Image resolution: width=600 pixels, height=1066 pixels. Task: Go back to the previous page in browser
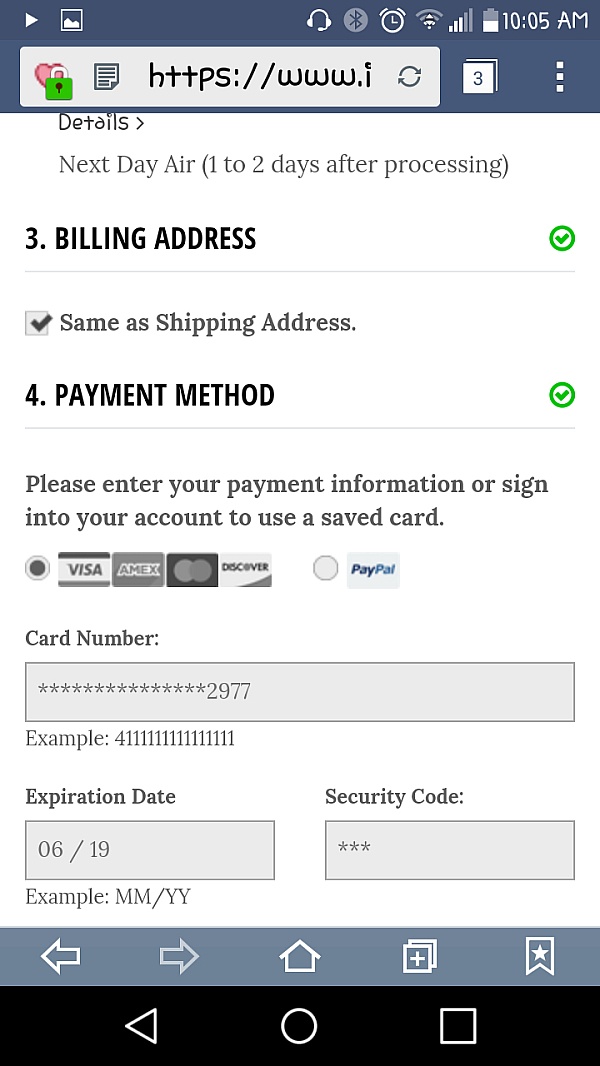[60, 957]
